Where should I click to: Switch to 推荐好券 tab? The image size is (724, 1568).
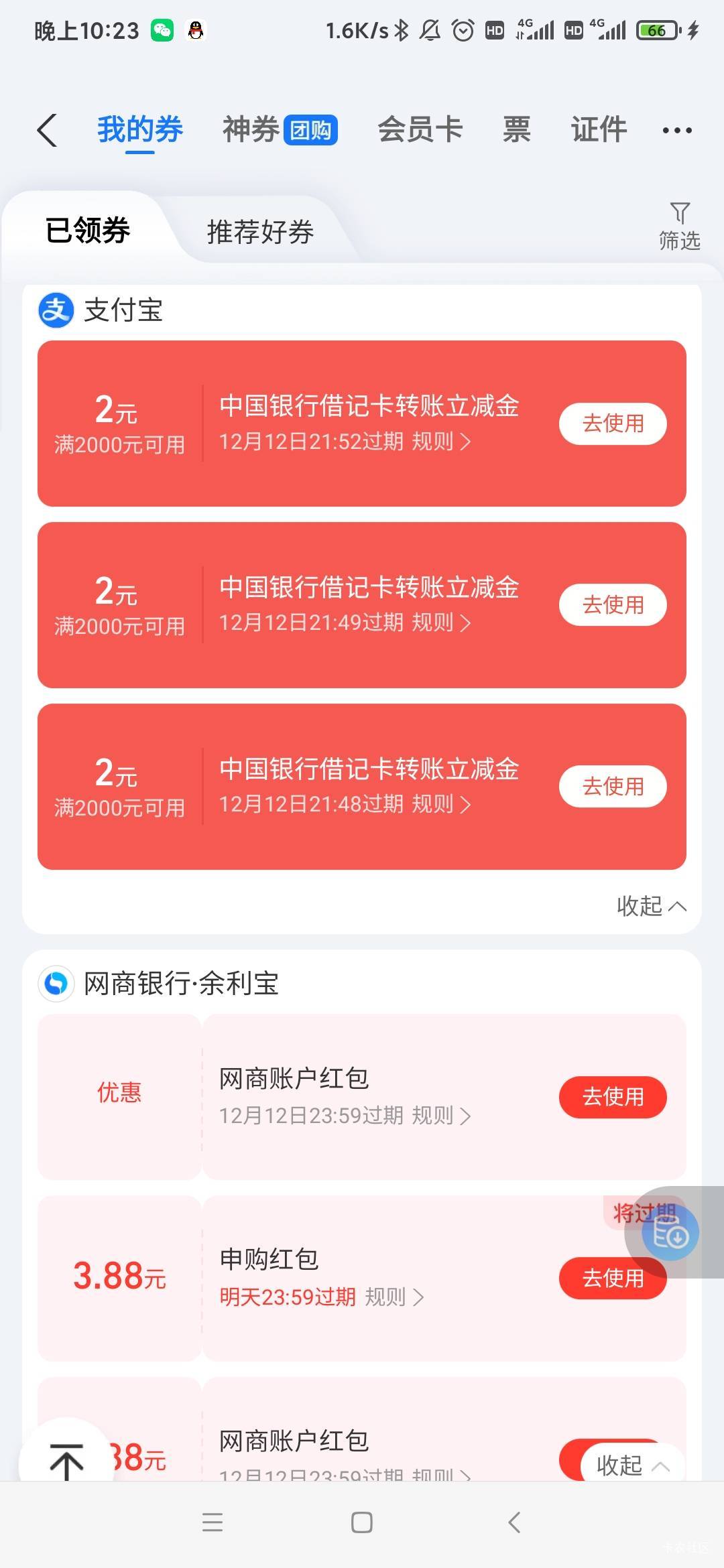point(260,232)
